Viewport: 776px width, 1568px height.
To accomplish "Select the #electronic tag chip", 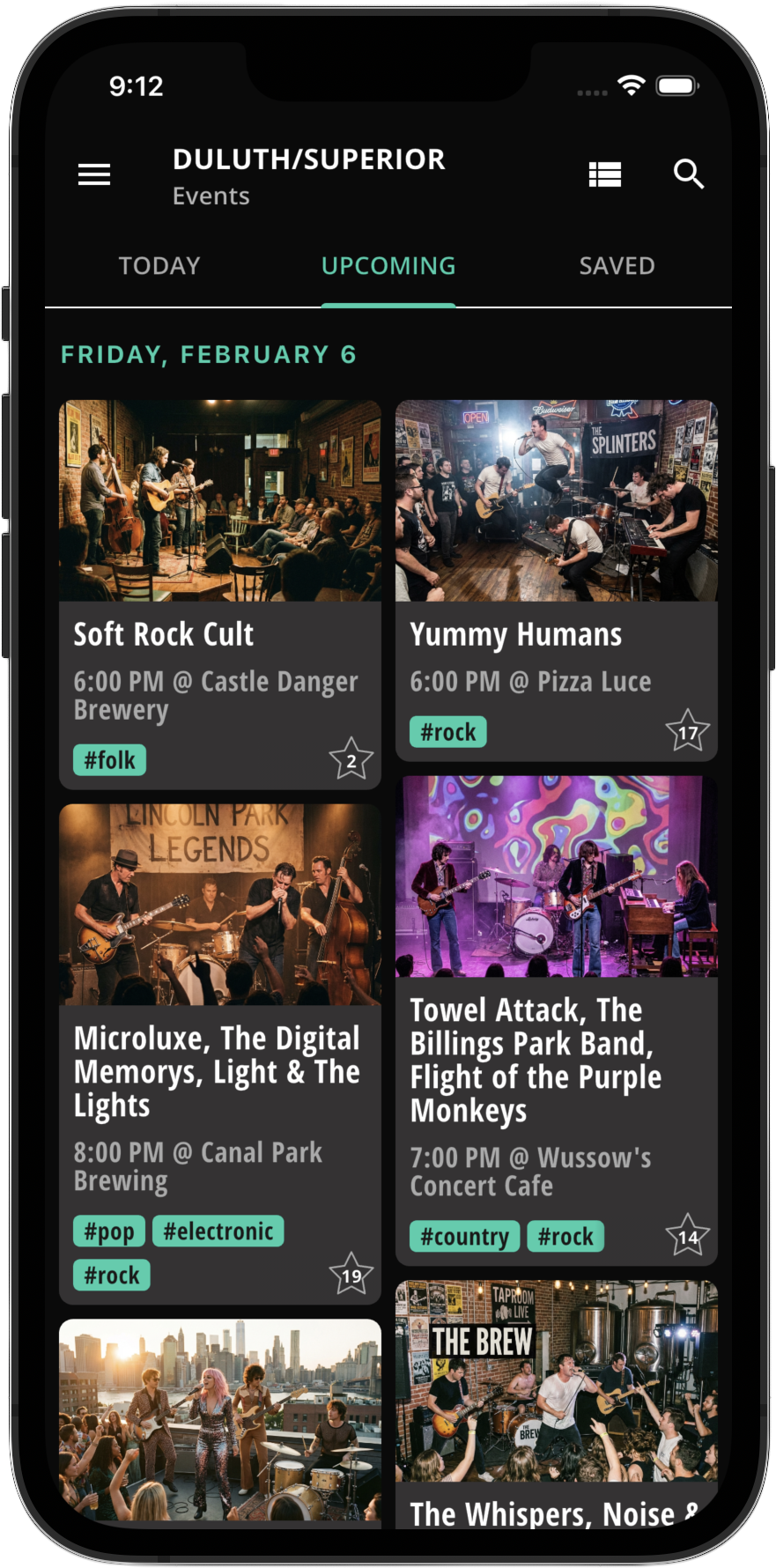I will pos(218,1231).
